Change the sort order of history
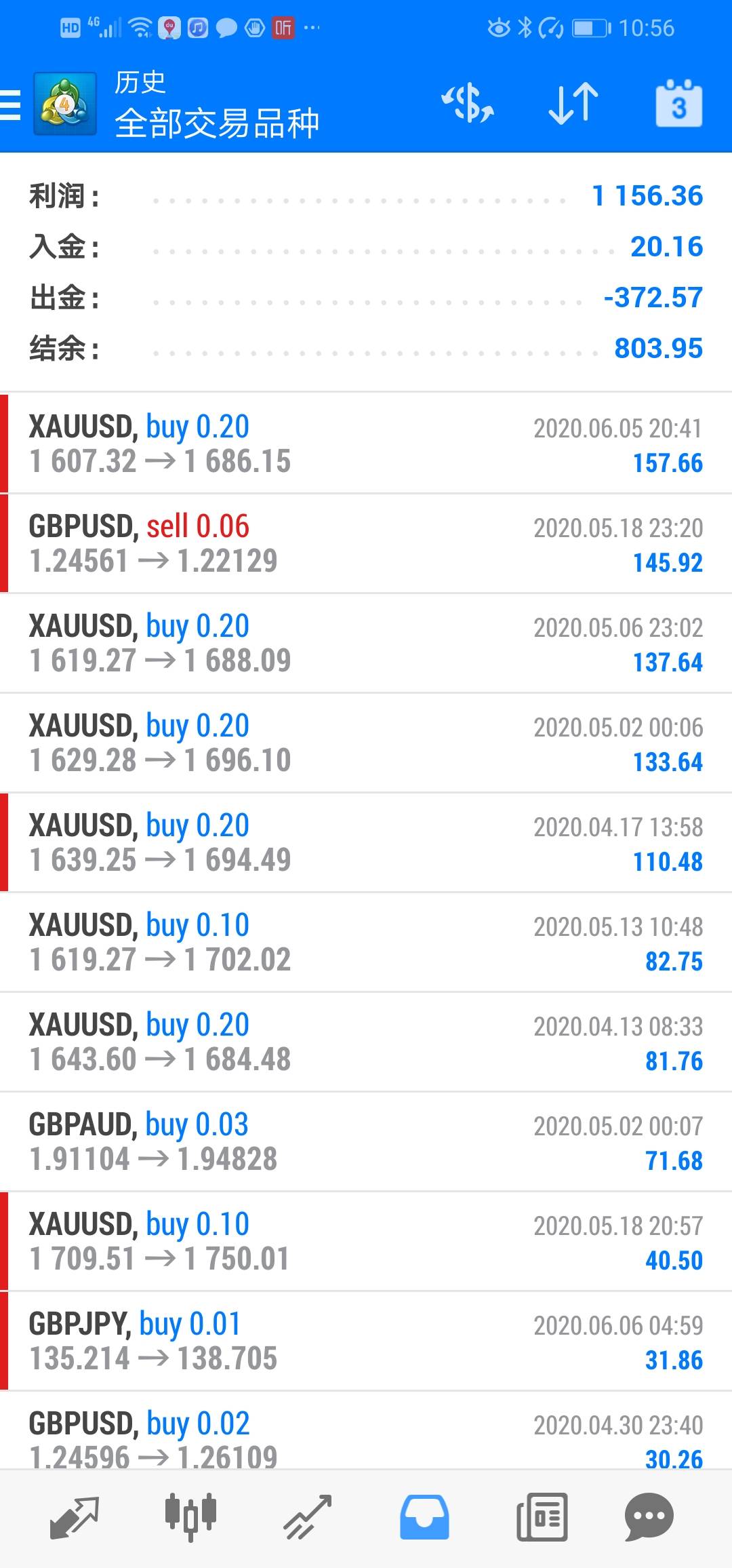 point(573,104)
